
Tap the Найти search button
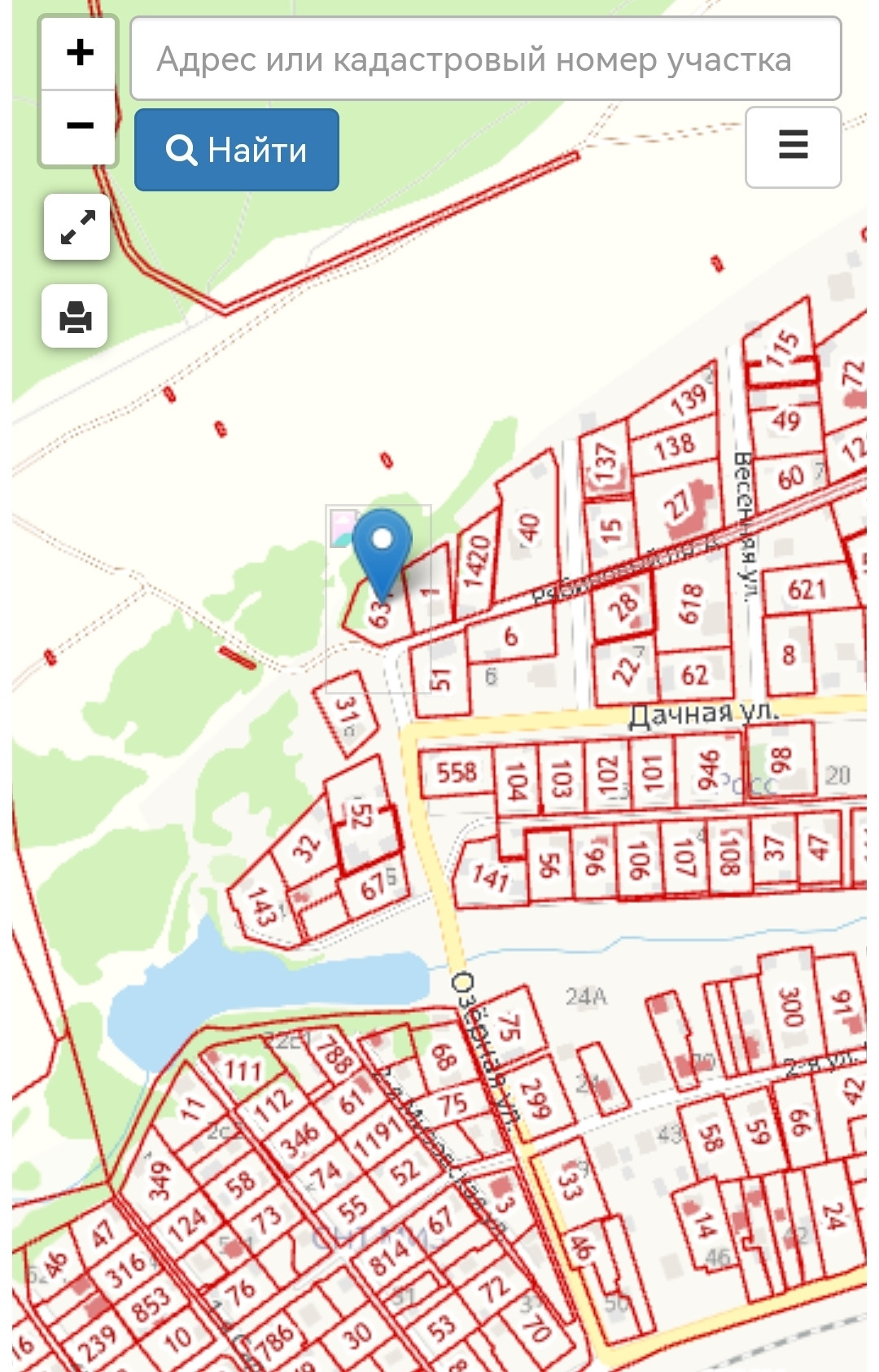tap(237, 150)
